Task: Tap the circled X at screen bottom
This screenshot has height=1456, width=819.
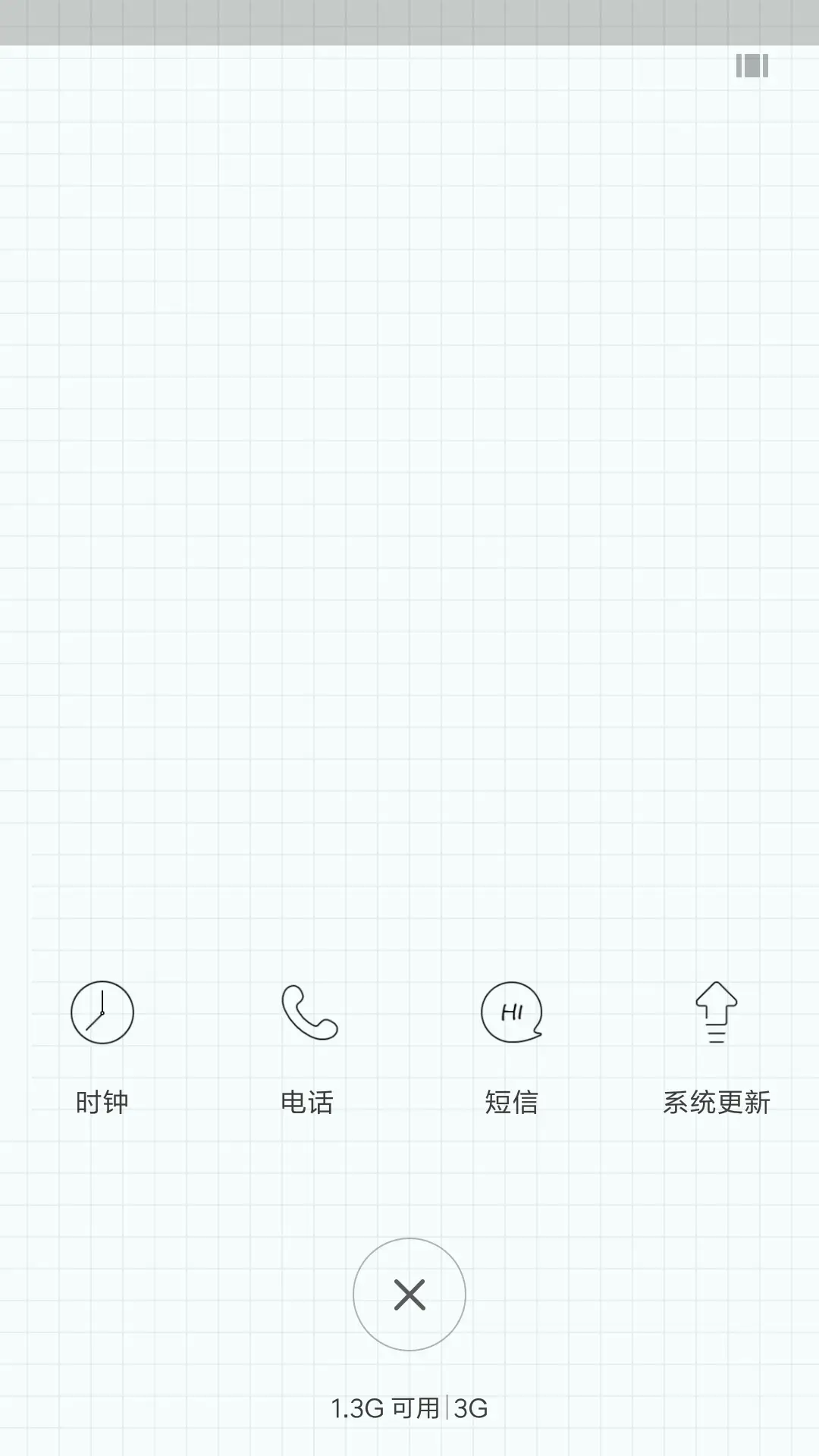Action: pos(409,1294)
